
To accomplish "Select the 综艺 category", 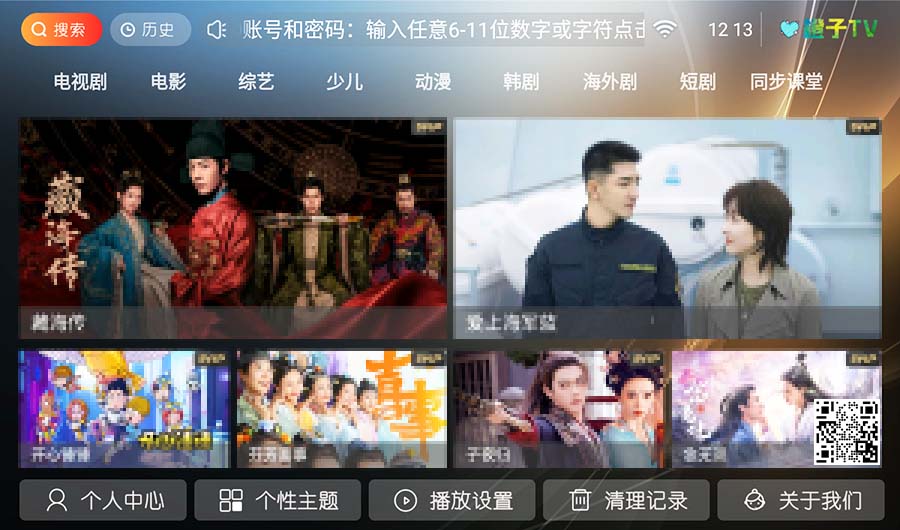I will pos(256,82).
